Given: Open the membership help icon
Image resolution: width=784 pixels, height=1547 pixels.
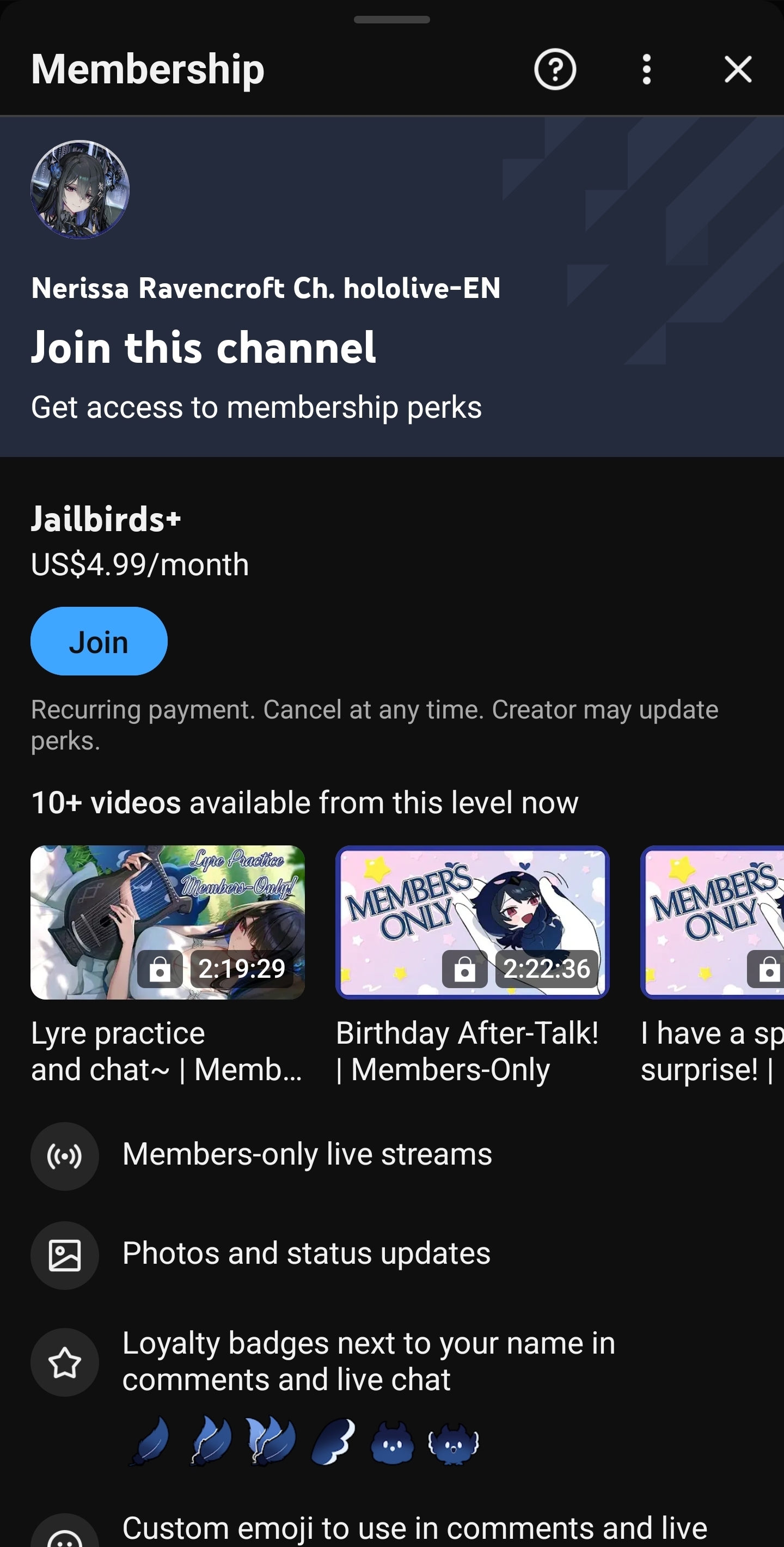Looking at the screenshot, I should [555, 70].
